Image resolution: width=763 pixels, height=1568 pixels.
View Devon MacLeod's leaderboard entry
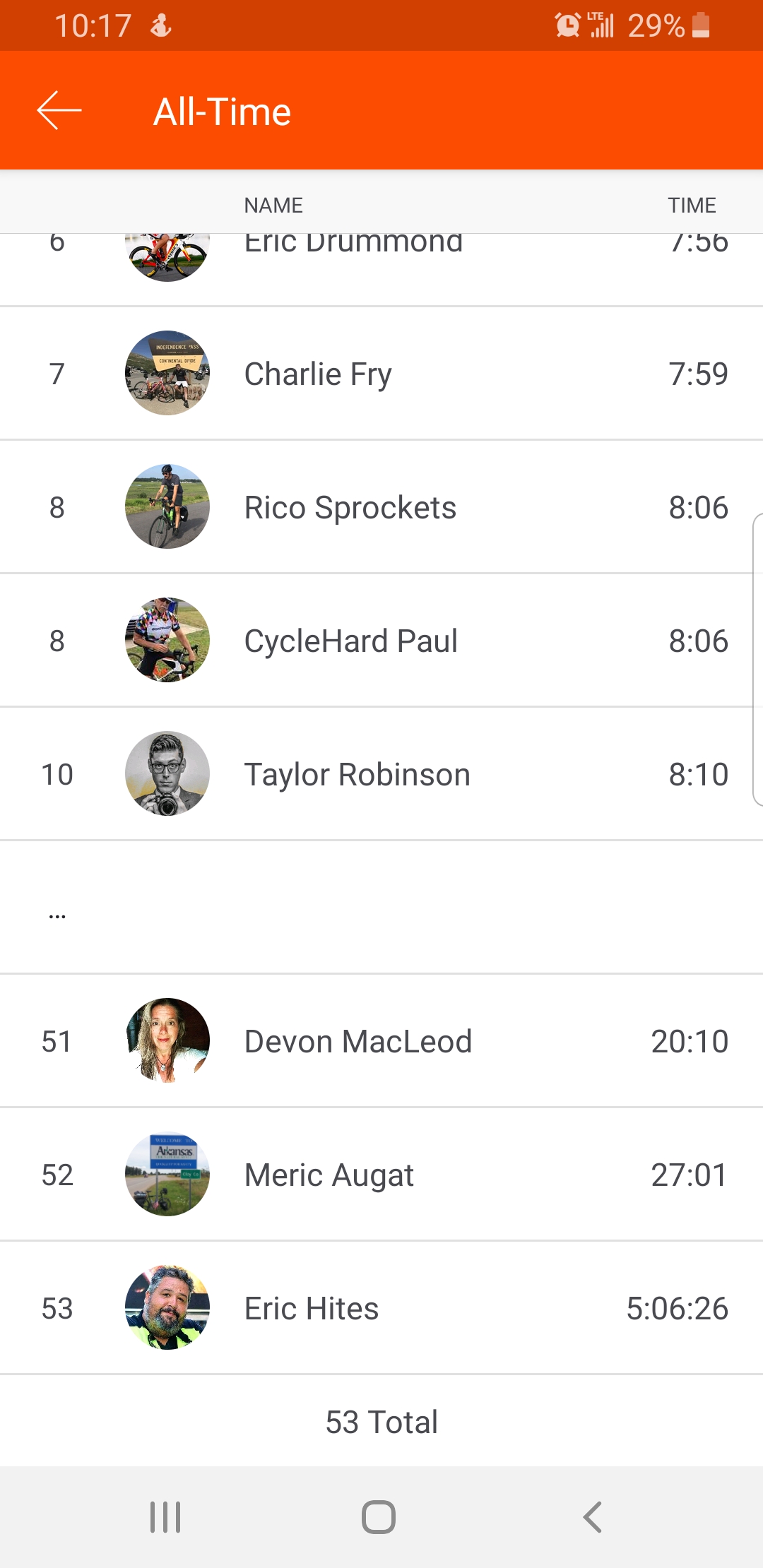coord(381,1041)
